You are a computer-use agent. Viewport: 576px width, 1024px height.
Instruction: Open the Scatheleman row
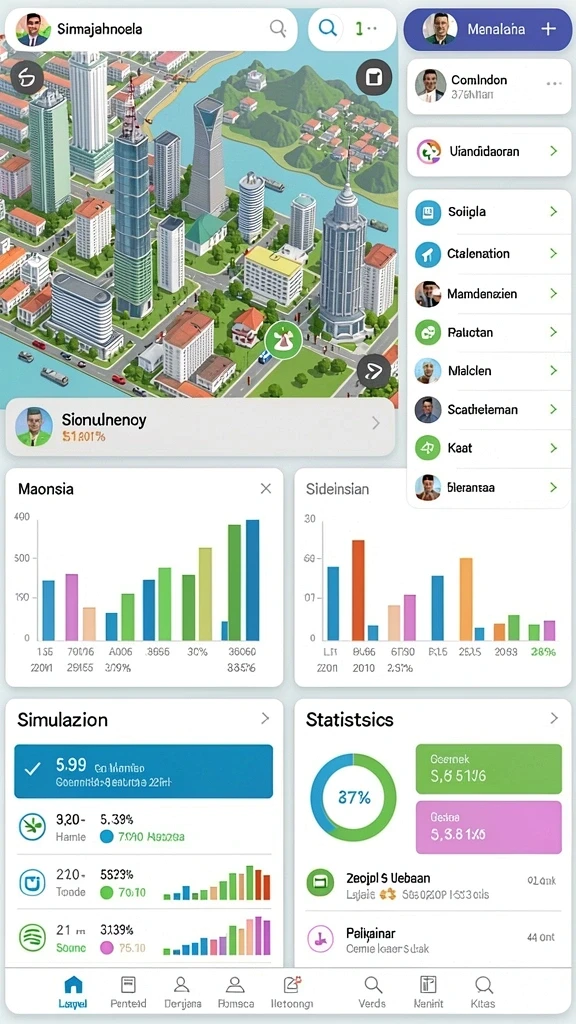click(489, 409)
